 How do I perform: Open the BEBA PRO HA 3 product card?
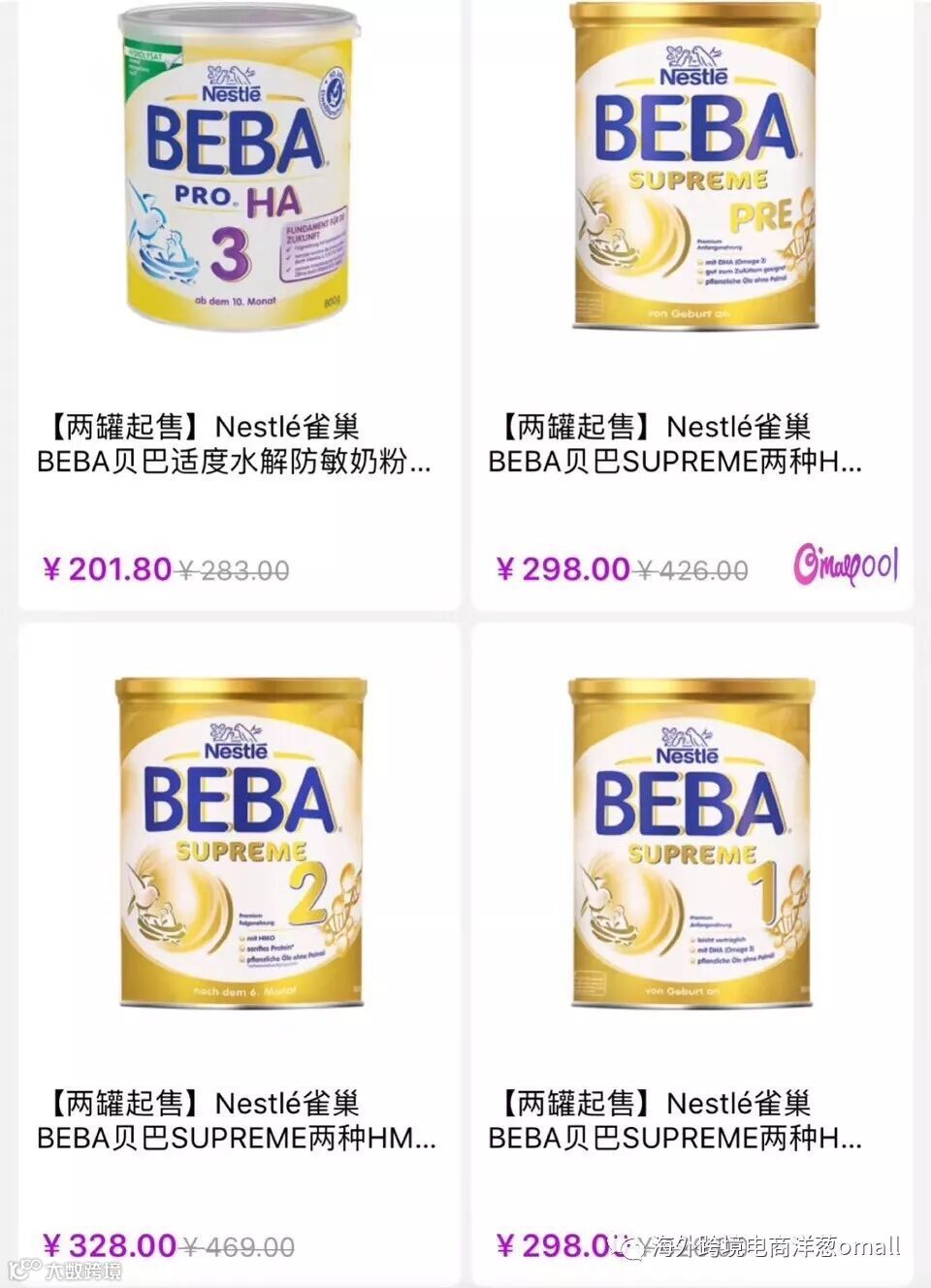(x=240, y=175)
